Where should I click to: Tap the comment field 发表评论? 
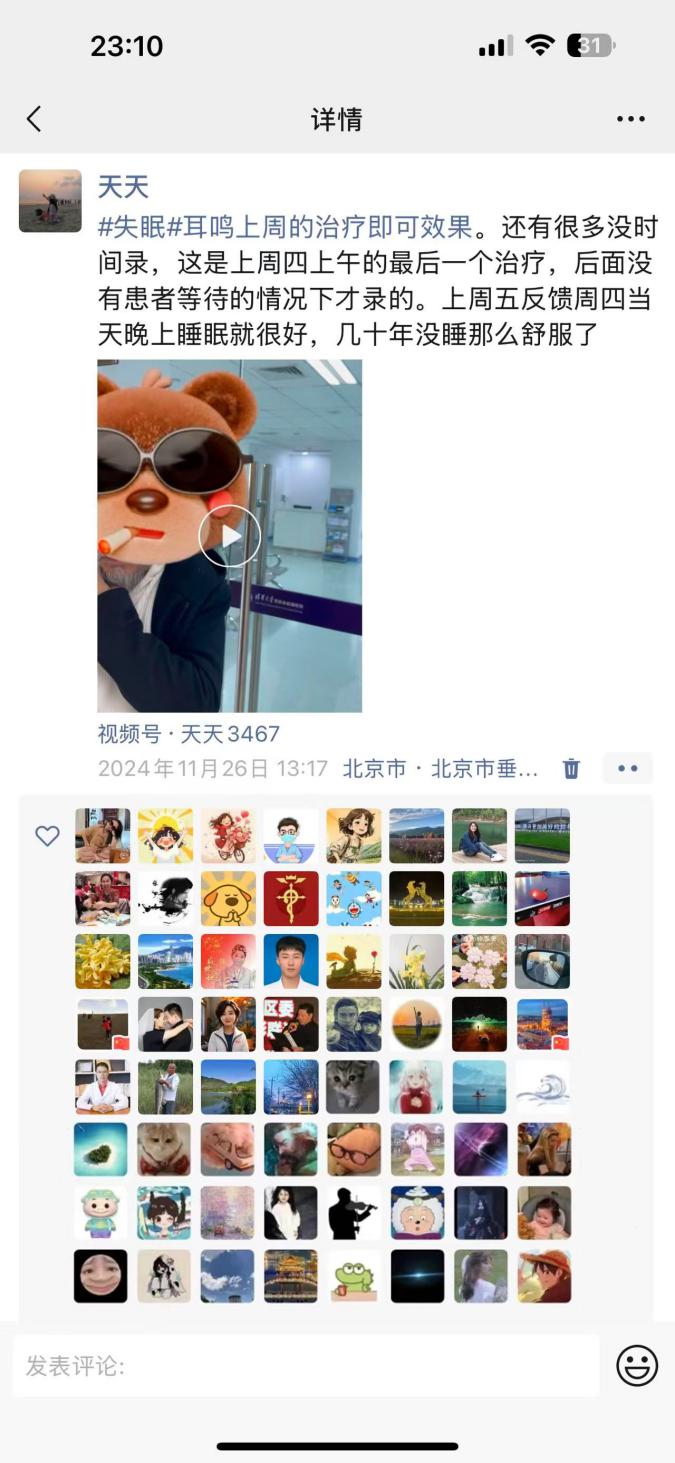(x=305, y=1366)
